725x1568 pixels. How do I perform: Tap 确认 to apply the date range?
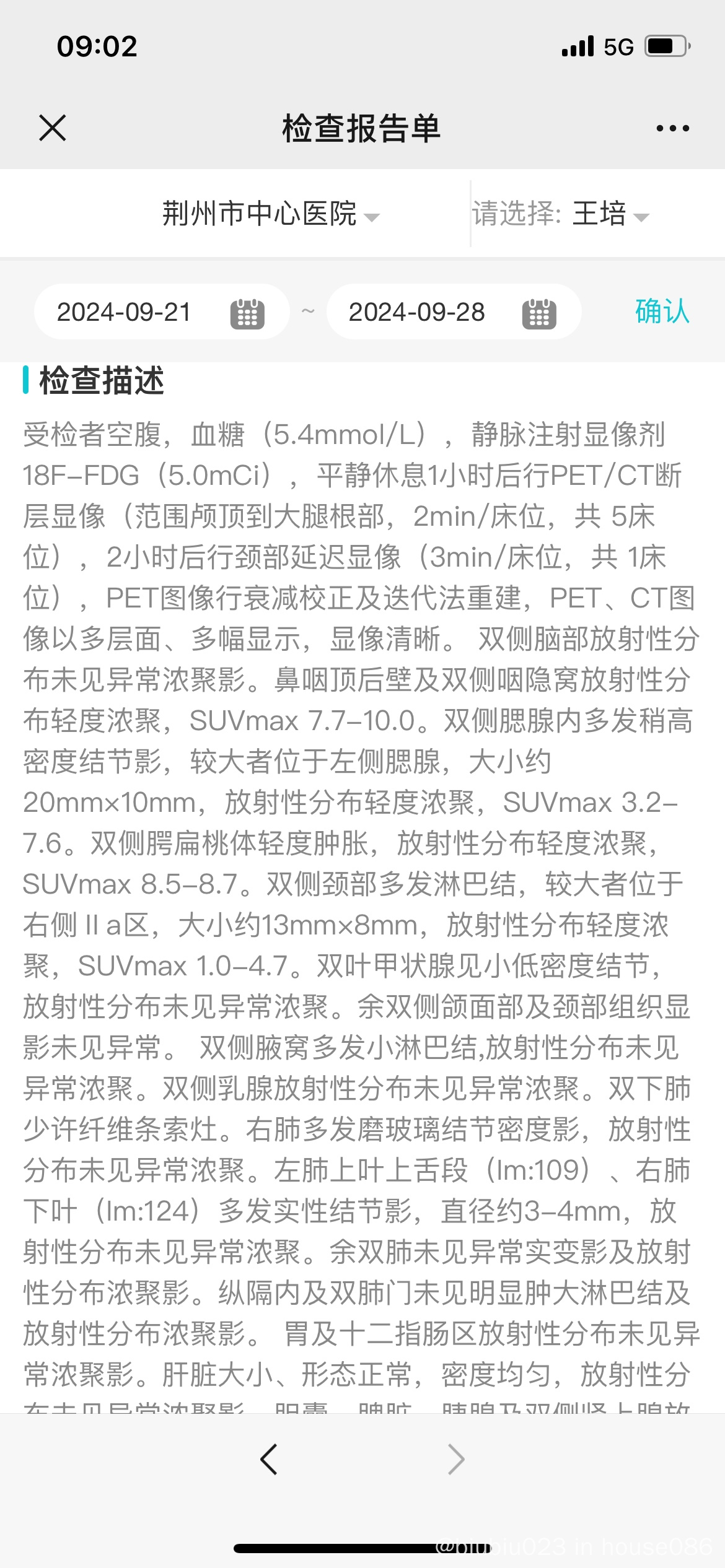[662, 311]
